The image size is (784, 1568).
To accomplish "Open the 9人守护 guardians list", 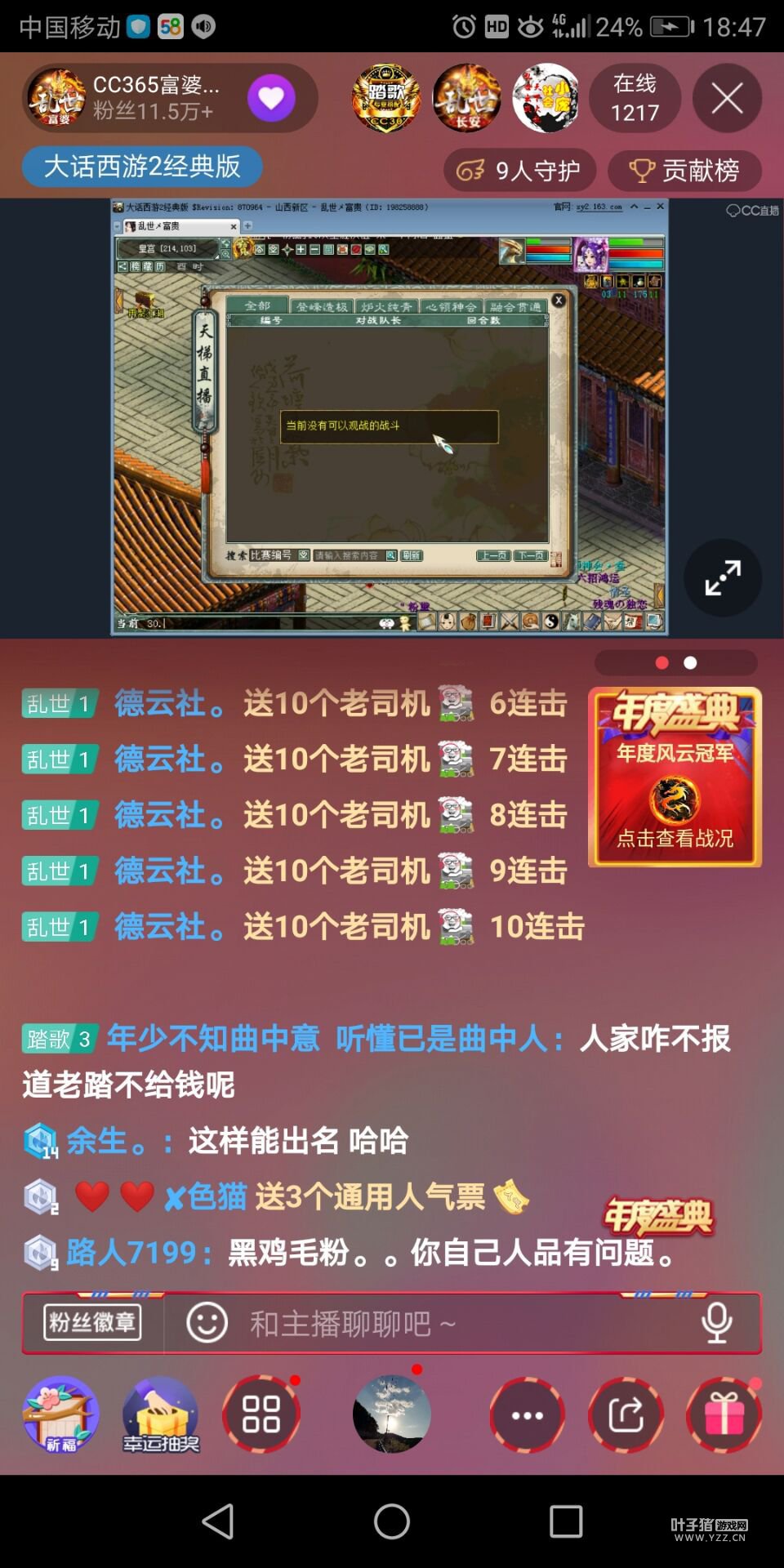I will click(x=520, y=170).
